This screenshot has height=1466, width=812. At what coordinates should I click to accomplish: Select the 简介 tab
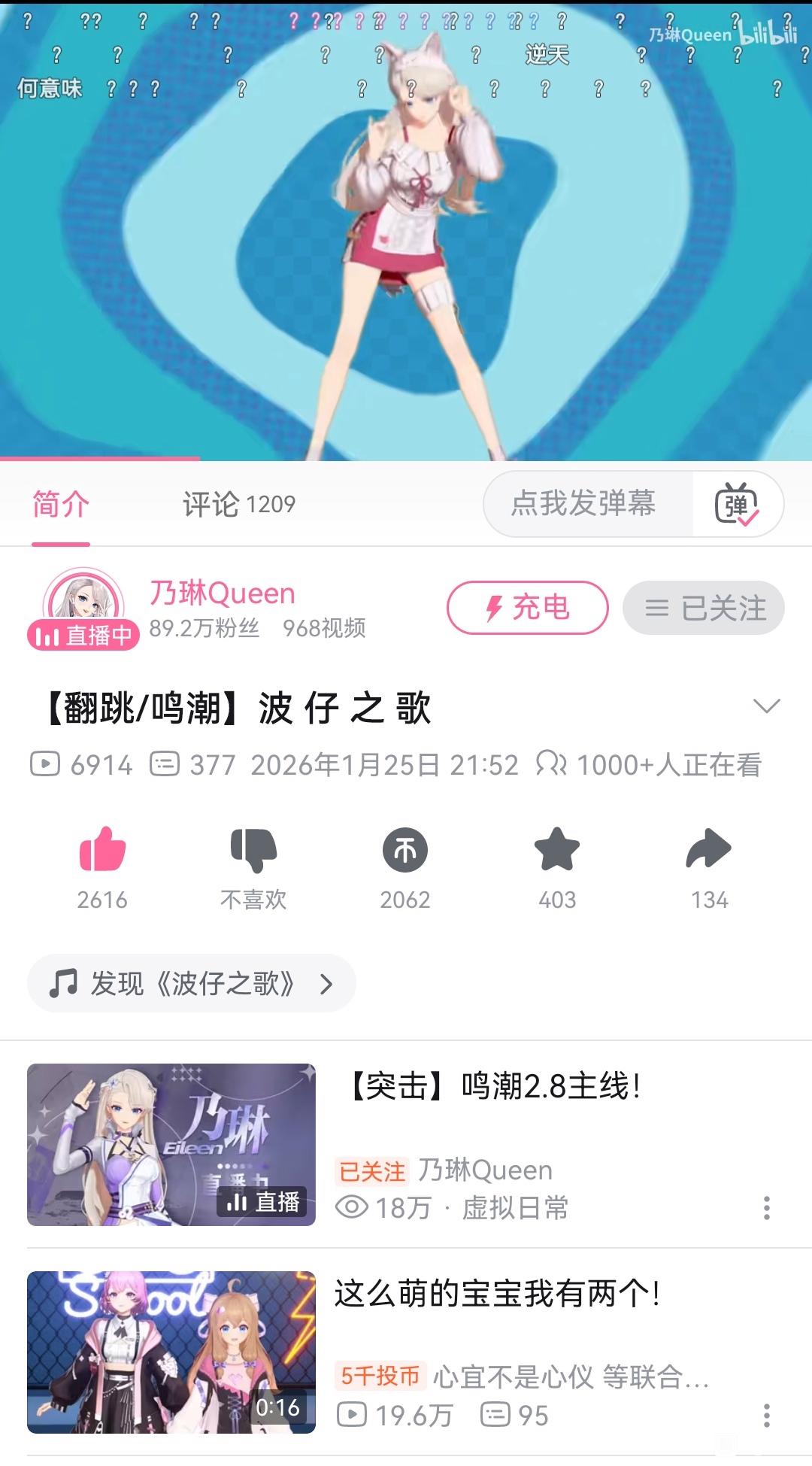point(61,504)
